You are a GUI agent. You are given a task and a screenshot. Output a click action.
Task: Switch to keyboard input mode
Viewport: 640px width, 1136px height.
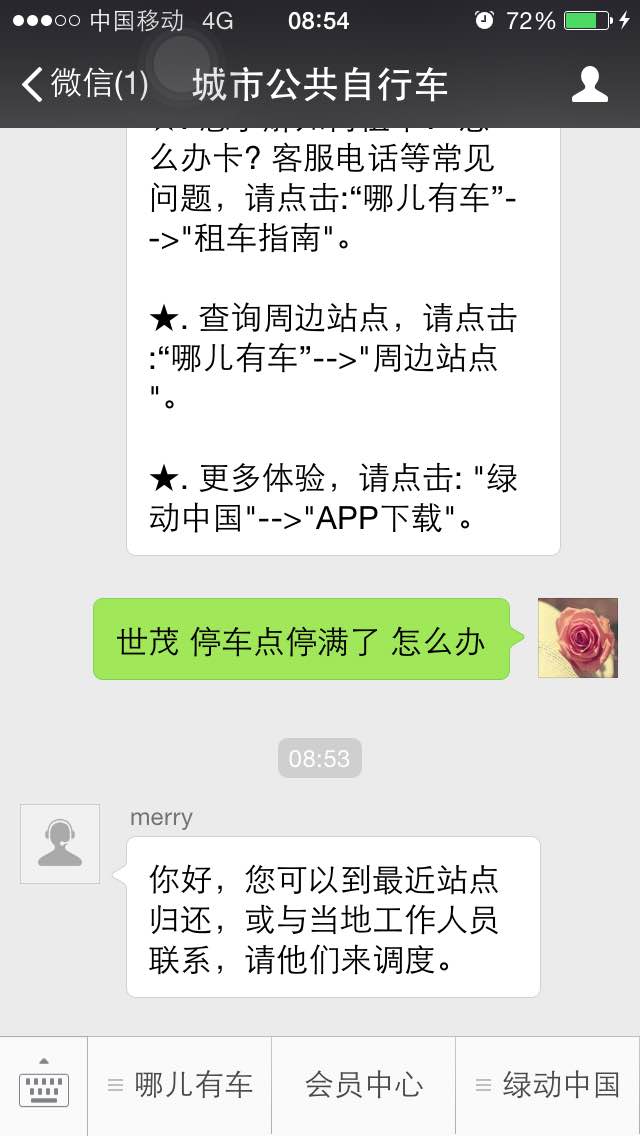tap(44, 1085)
